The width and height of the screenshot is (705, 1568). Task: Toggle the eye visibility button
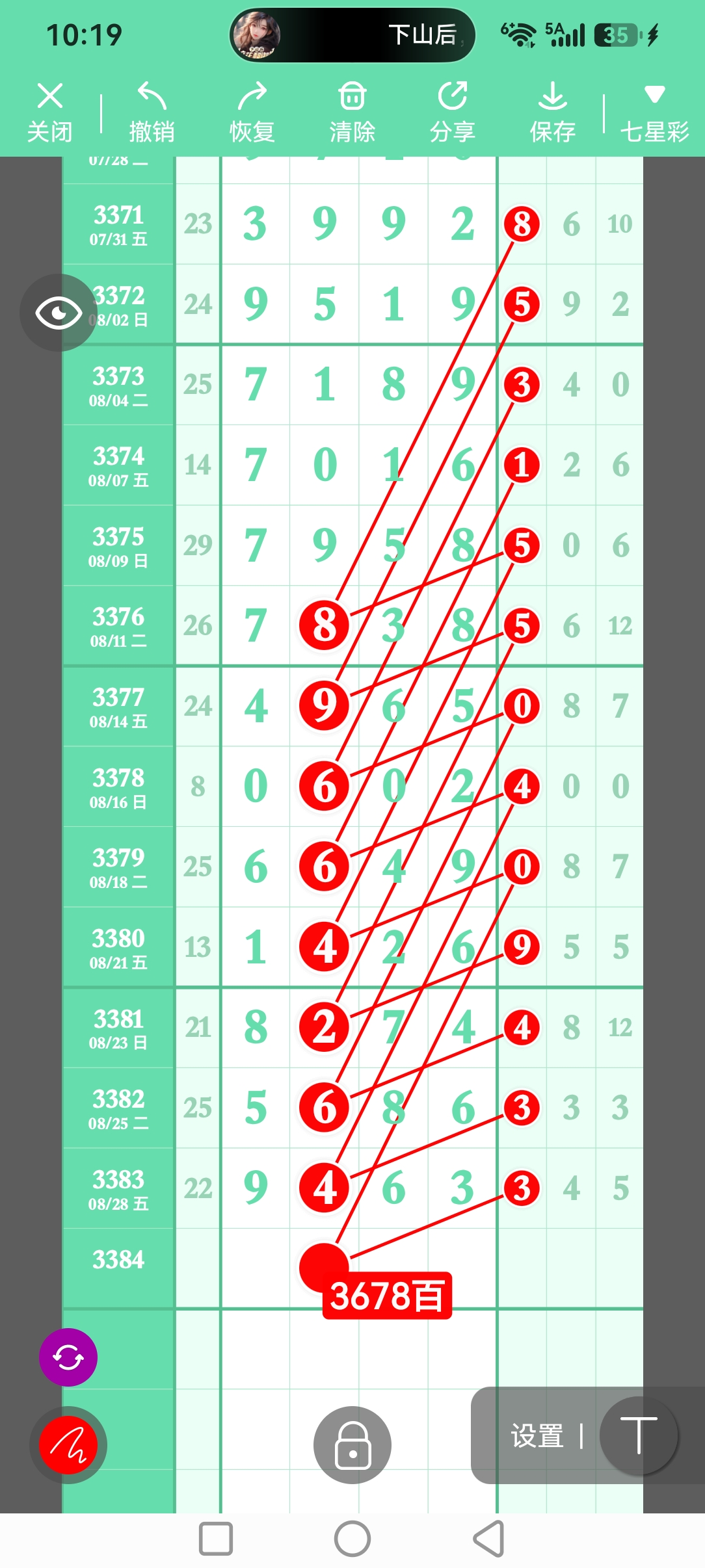[x=59, y=313]
